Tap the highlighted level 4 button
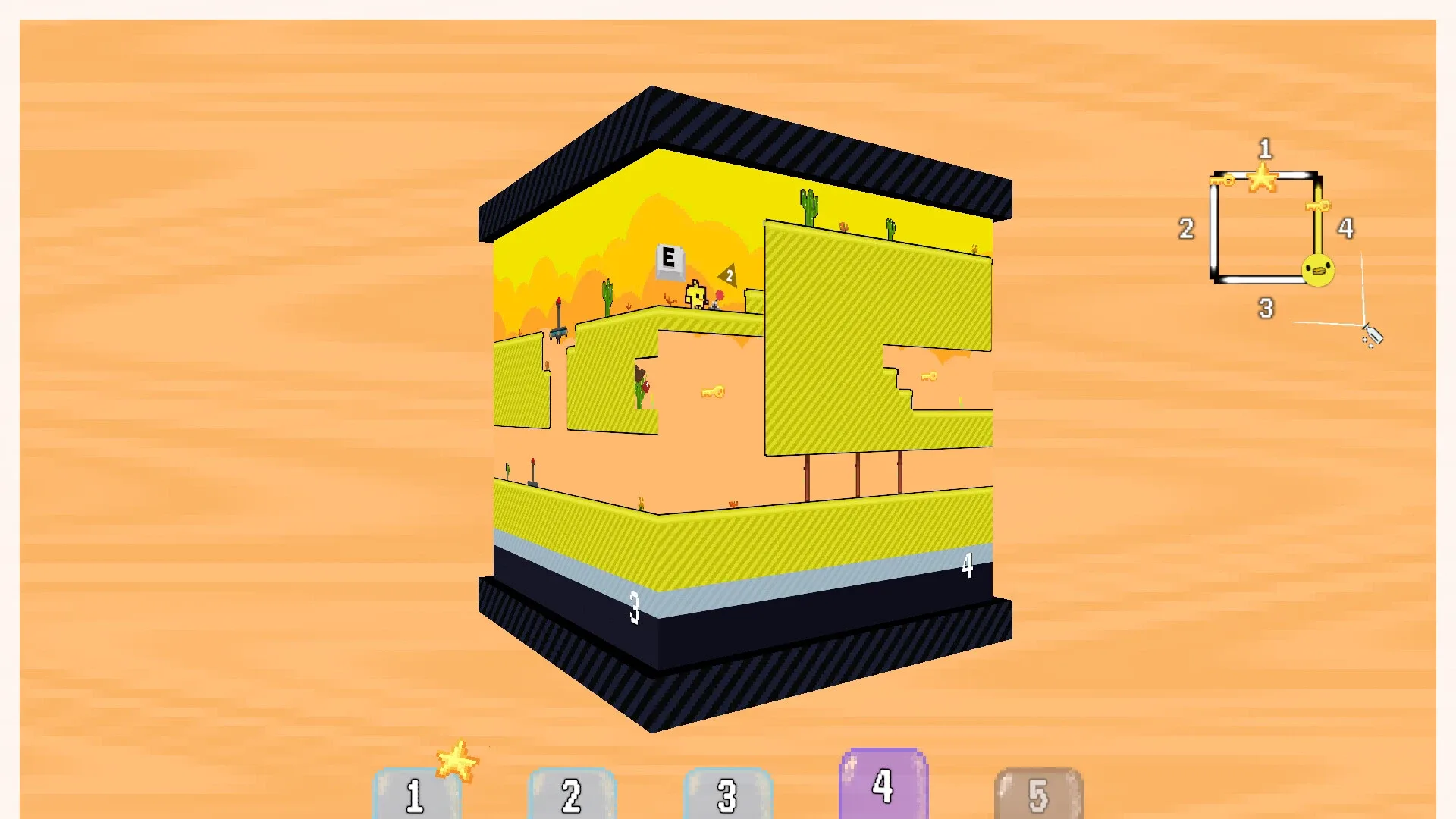The height and width of the screenshot is (819, 1456). pyautogui.click(x=883, y=785)
